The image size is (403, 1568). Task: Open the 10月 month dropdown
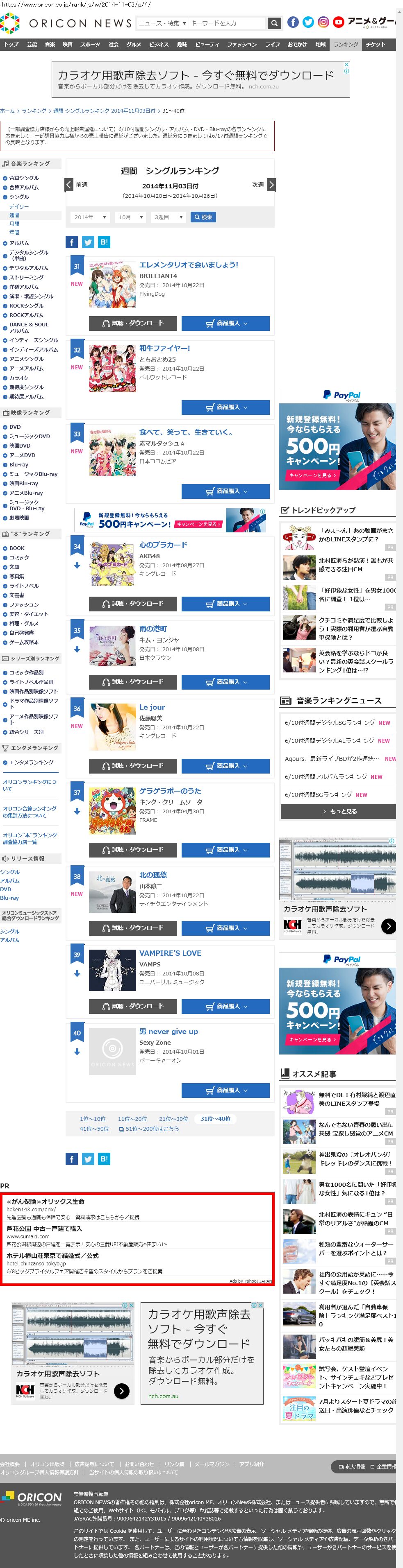point(130,217)
